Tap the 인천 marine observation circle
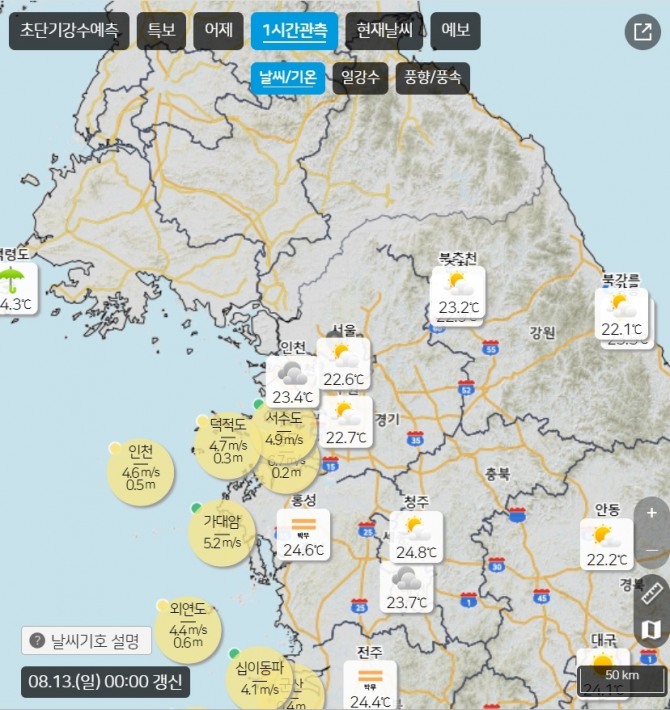 140,467
